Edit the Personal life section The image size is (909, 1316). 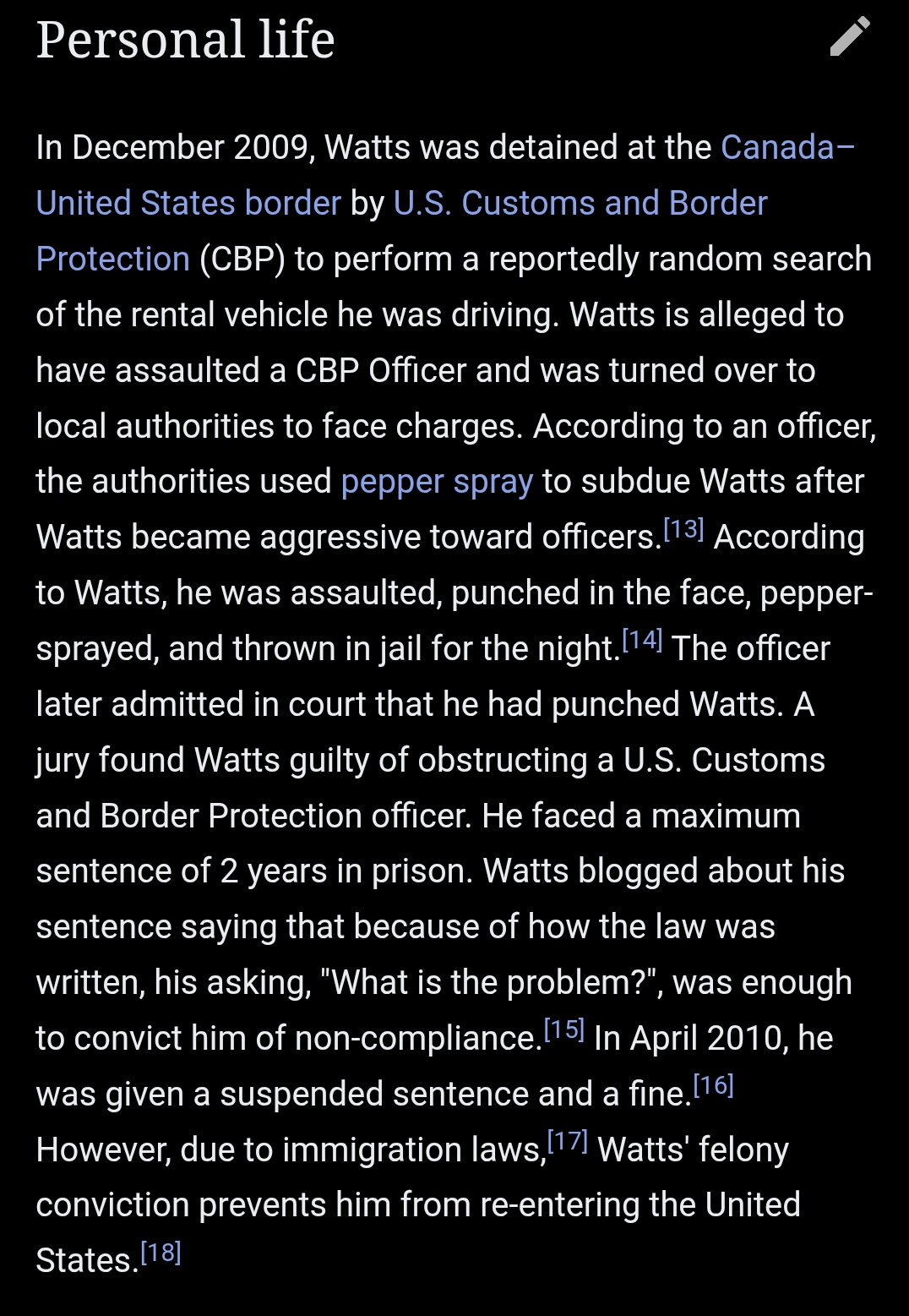point(849,37)
